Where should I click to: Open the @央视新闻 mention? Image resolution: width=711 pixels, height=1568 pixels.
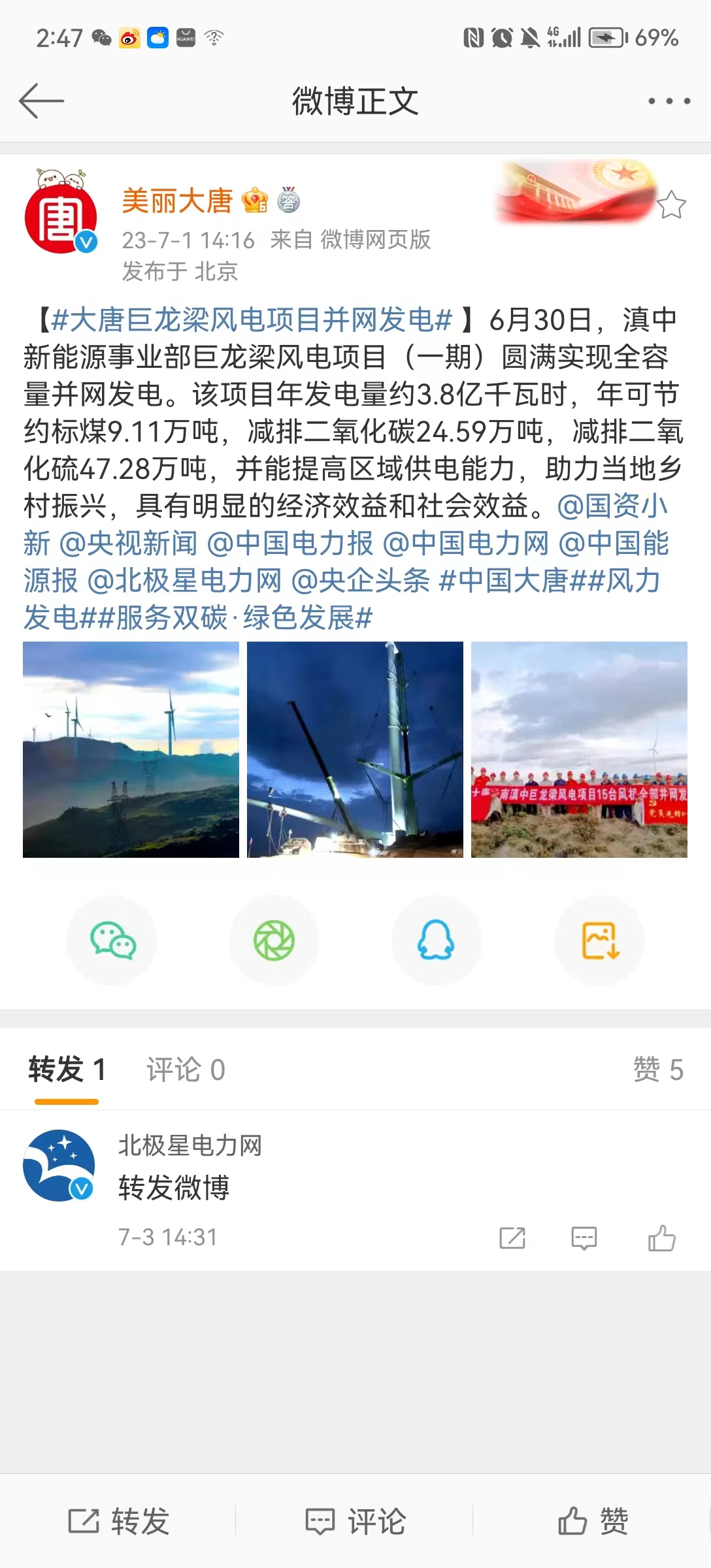click(128, 544)
